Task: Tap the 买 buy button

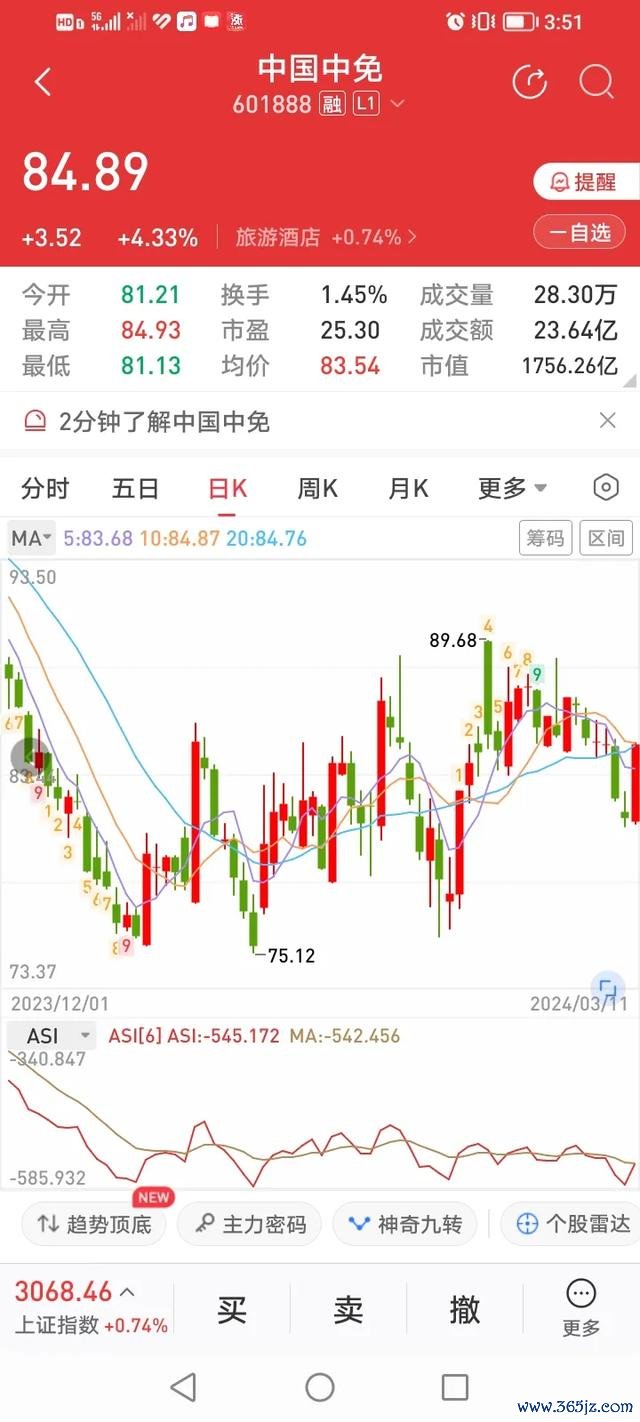Action: [x=232, y=1309]
